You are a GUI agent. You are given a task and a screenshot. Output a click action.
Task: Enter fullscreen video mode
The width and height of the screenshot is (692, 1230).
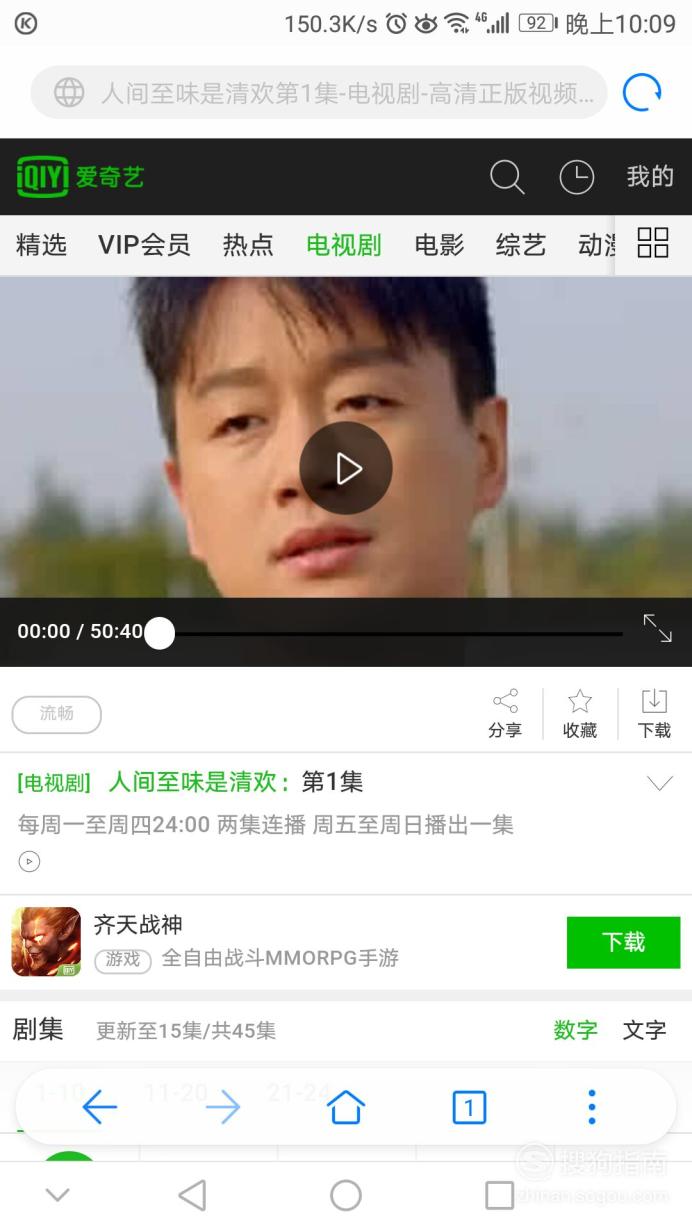pyautogui.click(x=657, y=628)
